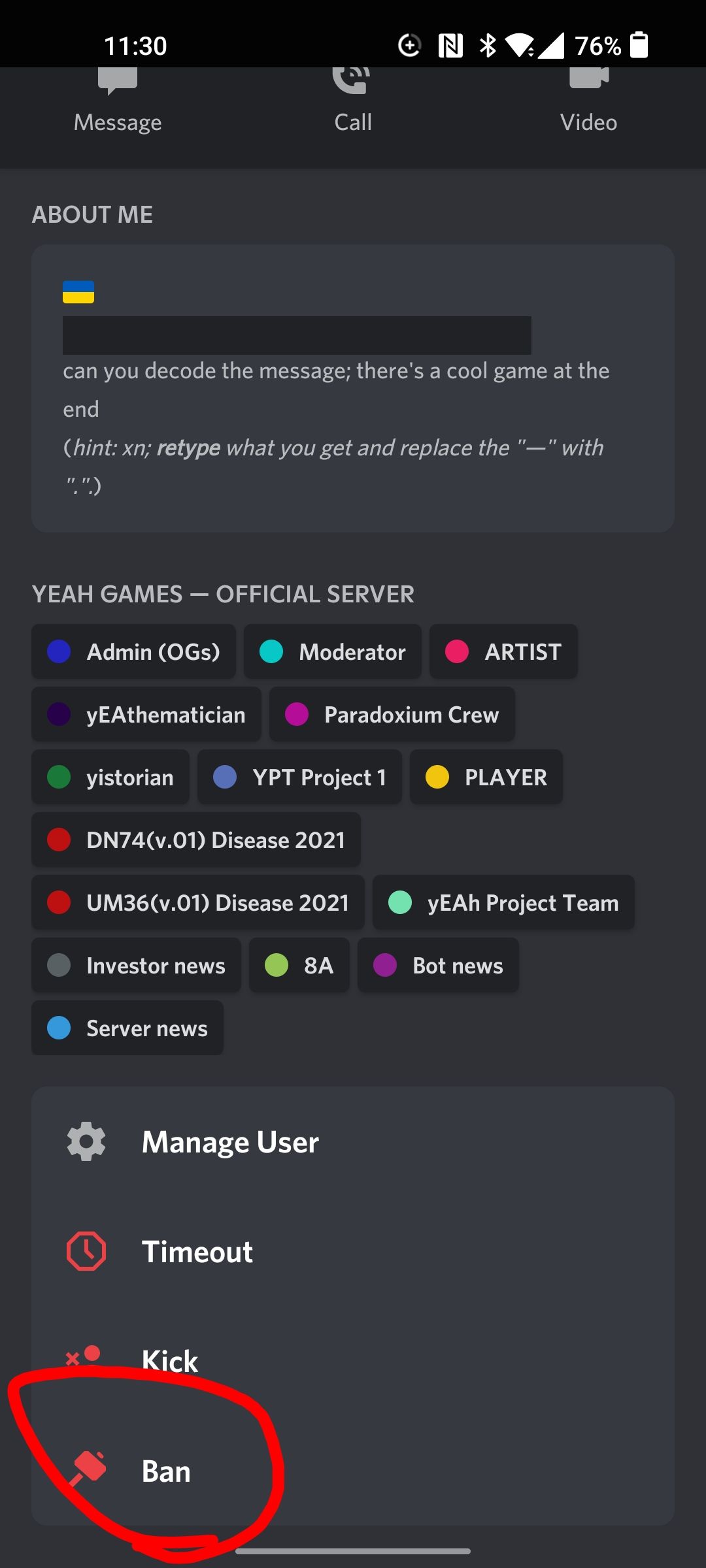
Task: Start a voice call
Action: [353, 105]
